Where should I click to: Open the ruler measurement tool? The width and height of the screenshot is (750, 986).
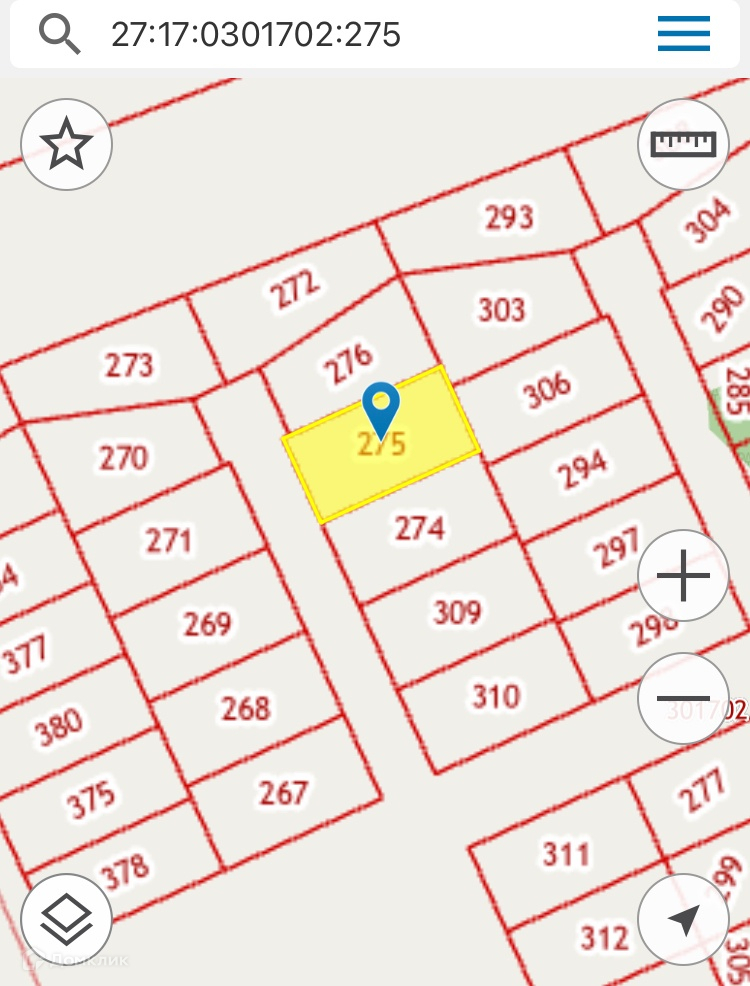[684, 144]
